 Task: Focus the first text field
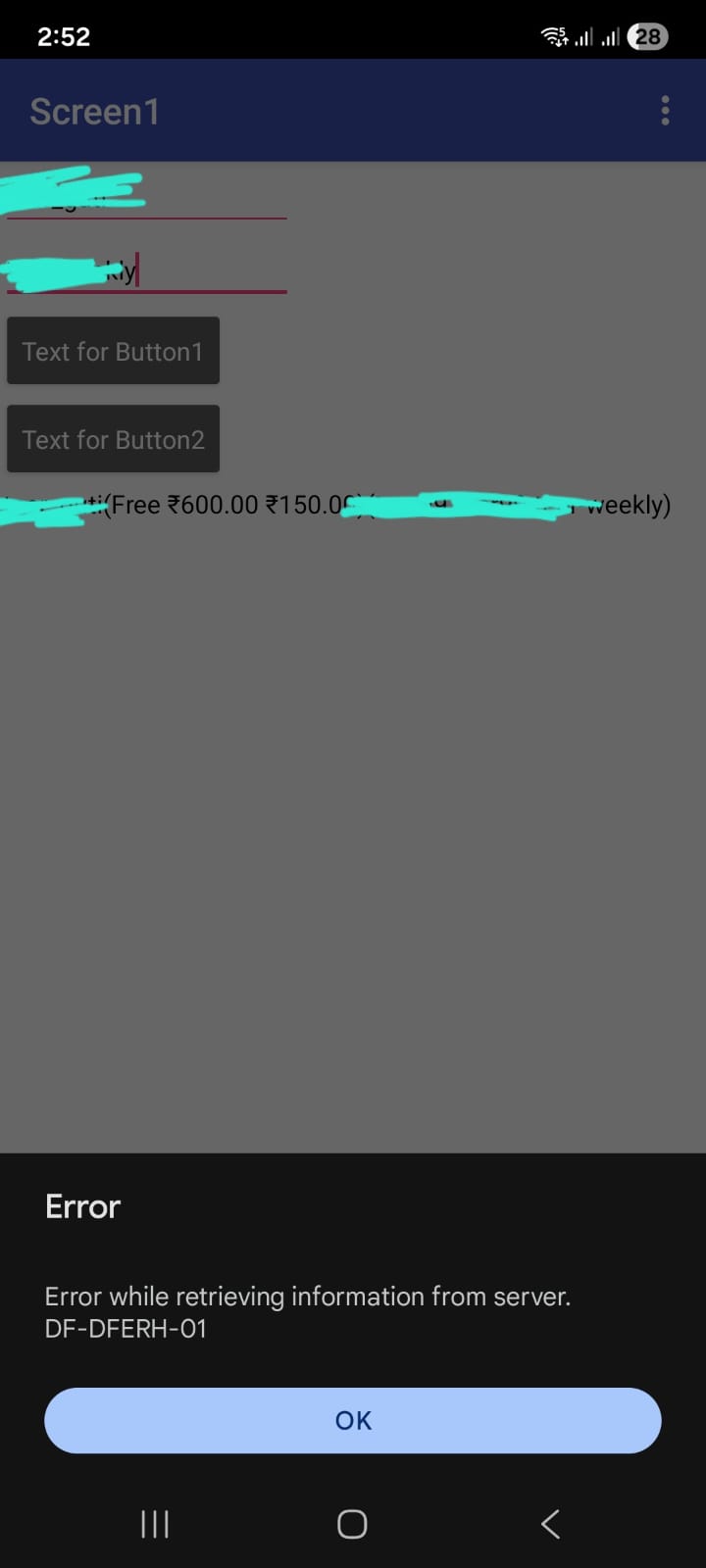(x=147, y=196)
